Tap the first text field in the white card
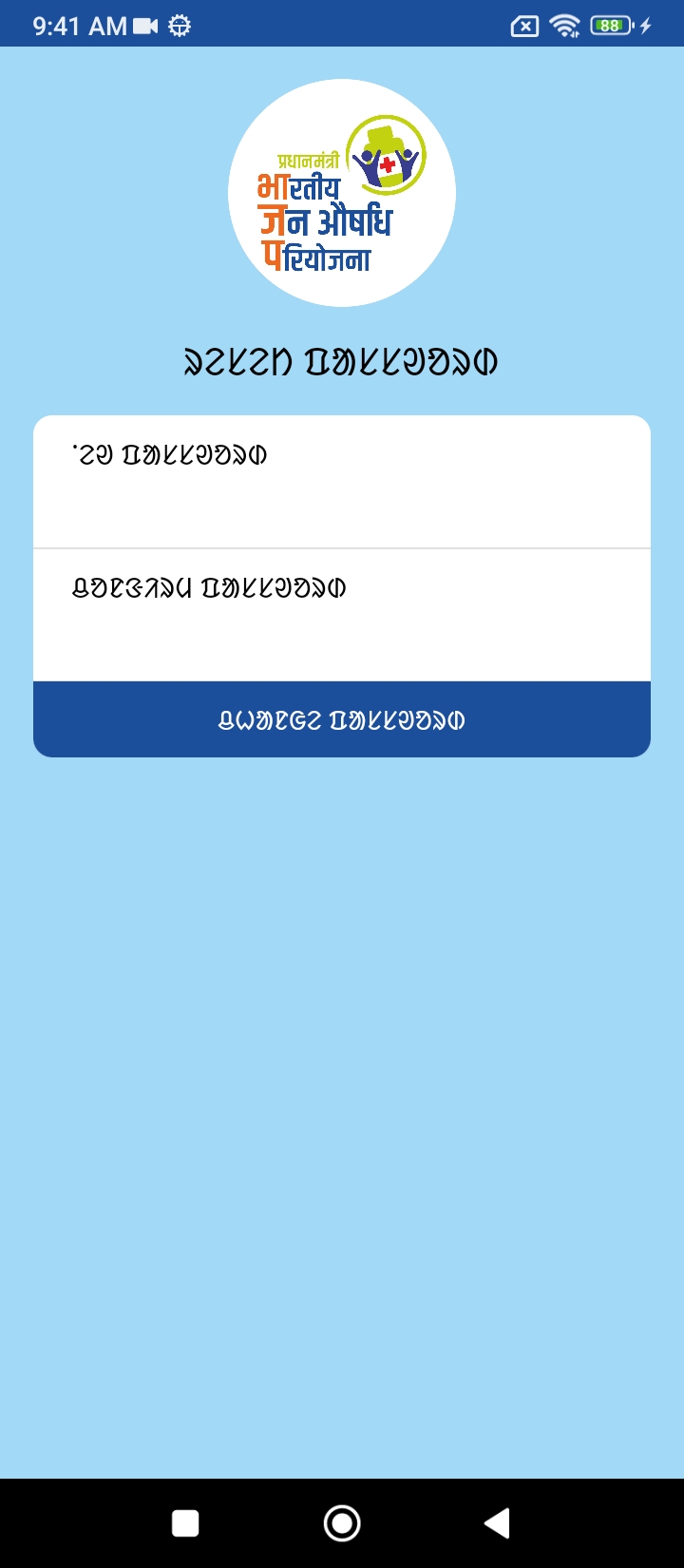The height and width of the screenshot is (1568, 684). 342,482
